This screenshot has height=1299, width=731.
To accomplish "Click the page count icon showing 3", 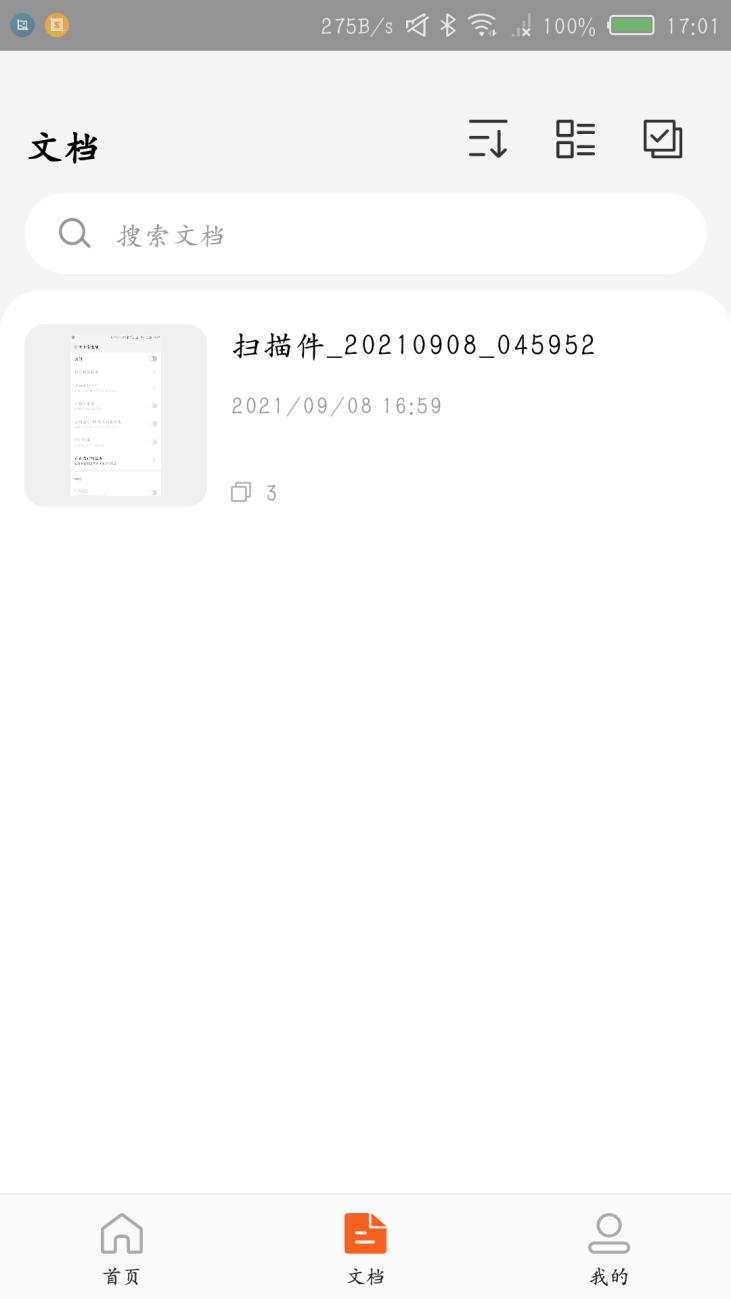I will [x=241, y=492].
